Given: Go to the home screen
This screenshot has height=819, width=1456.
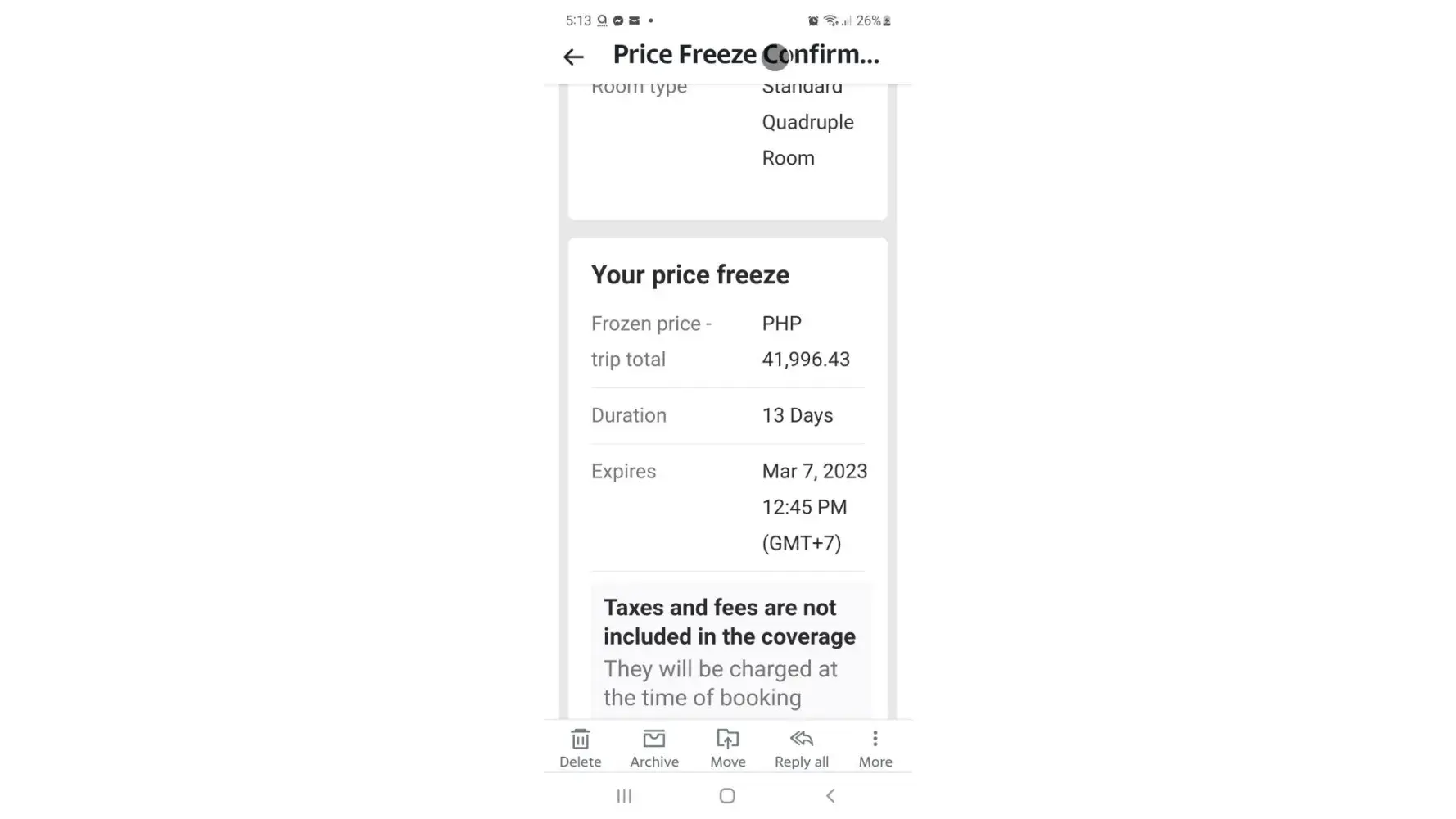Looking at the screenshot, I should click(726, 795).
